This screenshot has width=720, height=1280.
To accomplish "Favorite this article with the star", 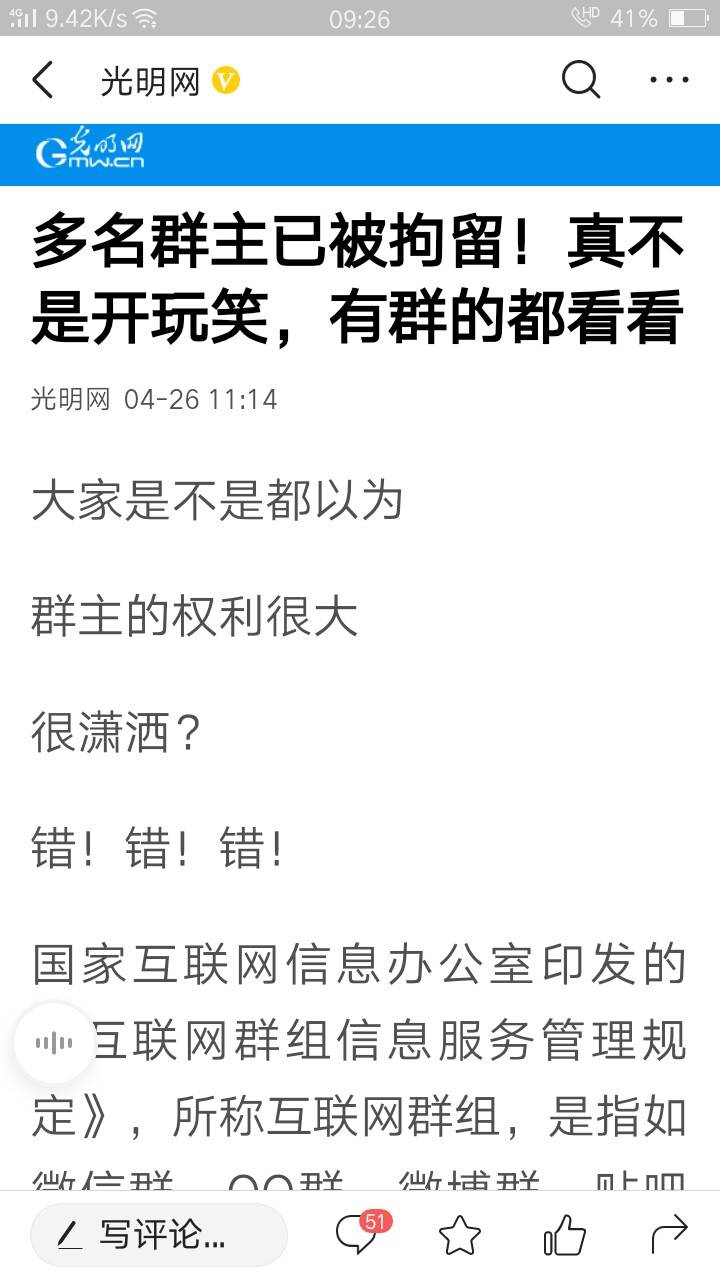I will [x=460, y=1236].
